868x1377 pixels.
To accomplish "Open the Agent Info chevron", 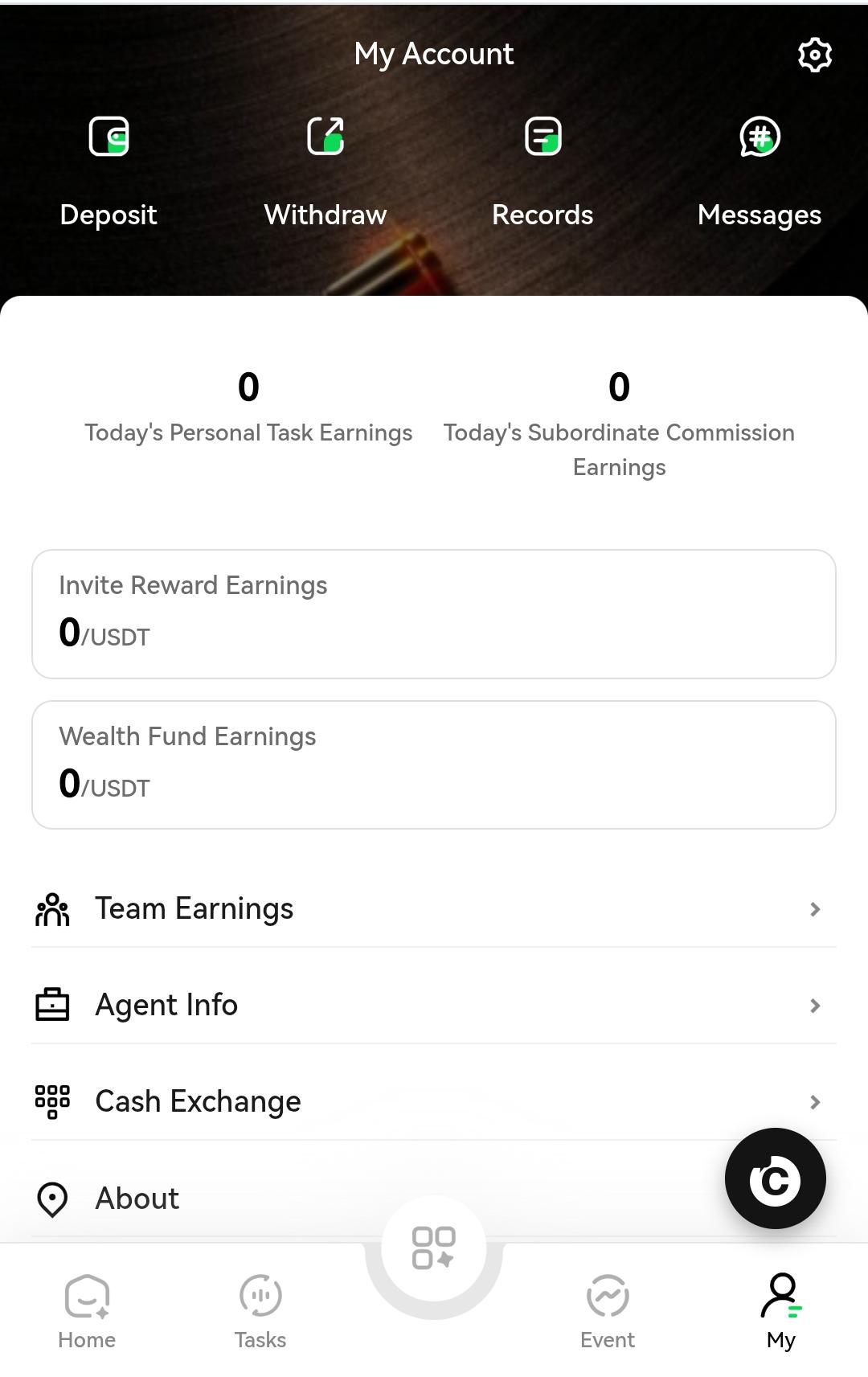I will pyautogui.click(x=817, y=1005).
